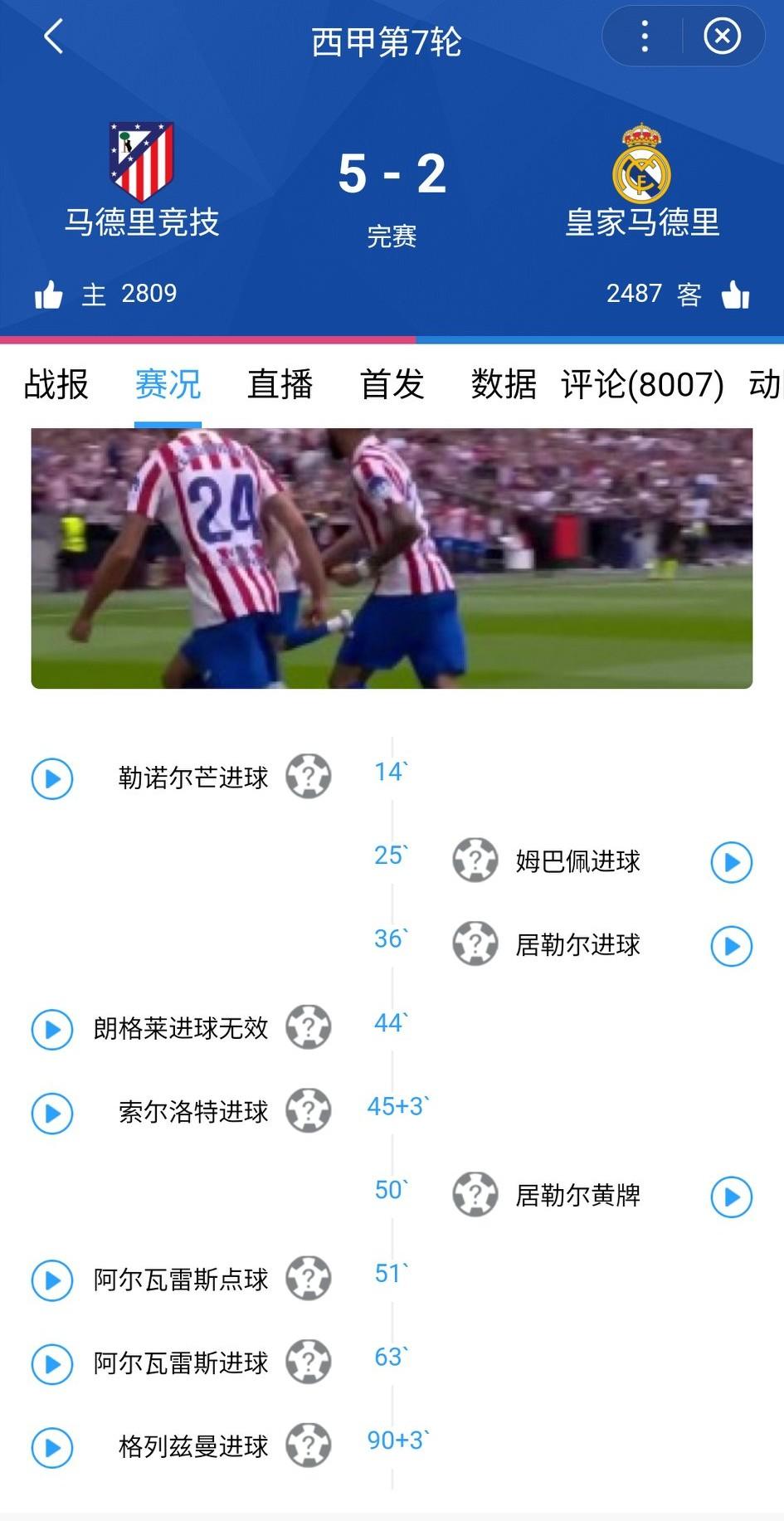Play 格列兹曼进球 clip at 90+3'
This screenshot has width=784, height=1521.
coord(52,1447)
